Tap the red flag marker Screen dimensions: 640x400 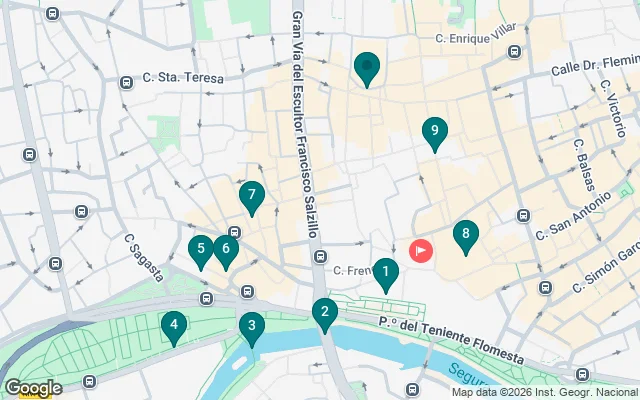pos(421,250)
